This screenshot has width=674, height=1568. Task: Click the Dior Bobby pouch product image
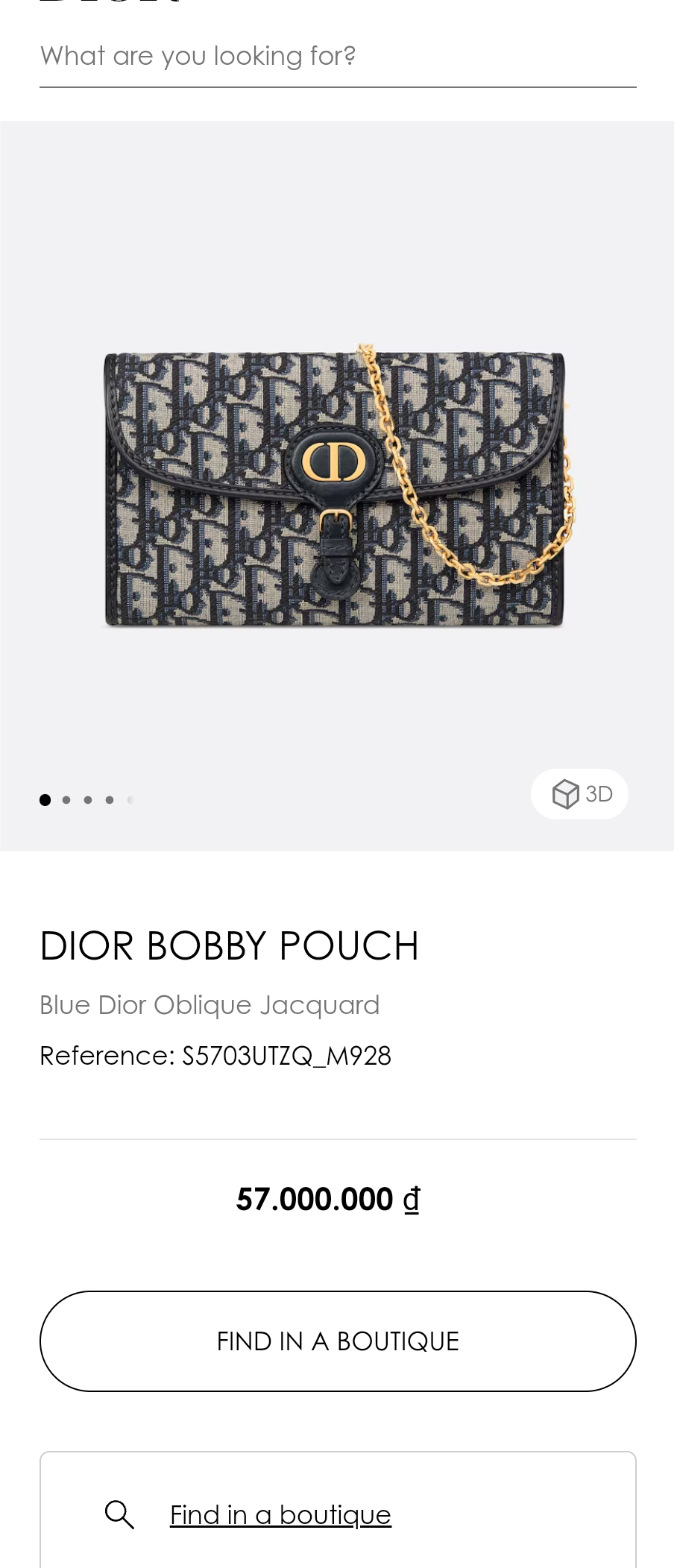click(x=337, y=485)
